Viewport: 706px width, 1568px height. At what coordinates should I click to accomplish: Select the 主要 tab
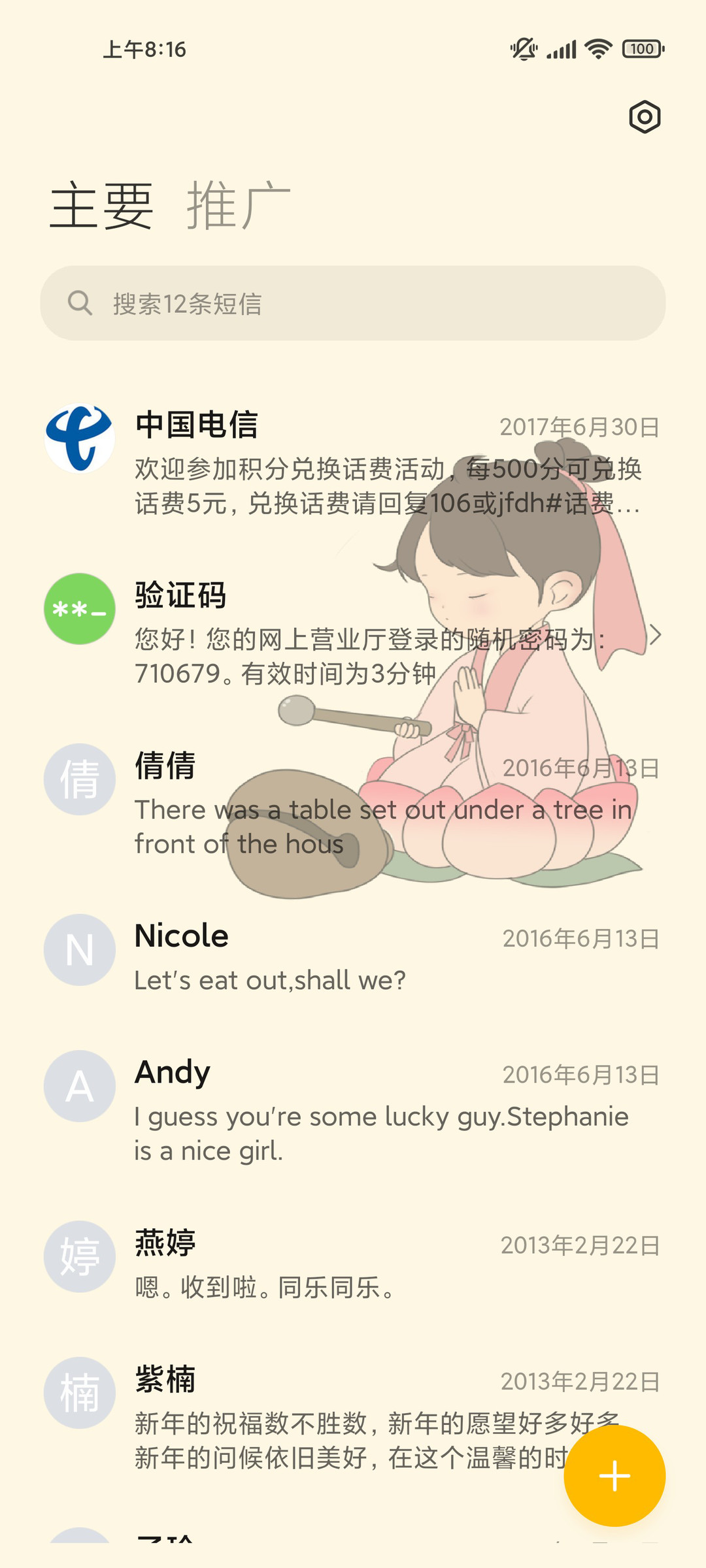[102, 206]
